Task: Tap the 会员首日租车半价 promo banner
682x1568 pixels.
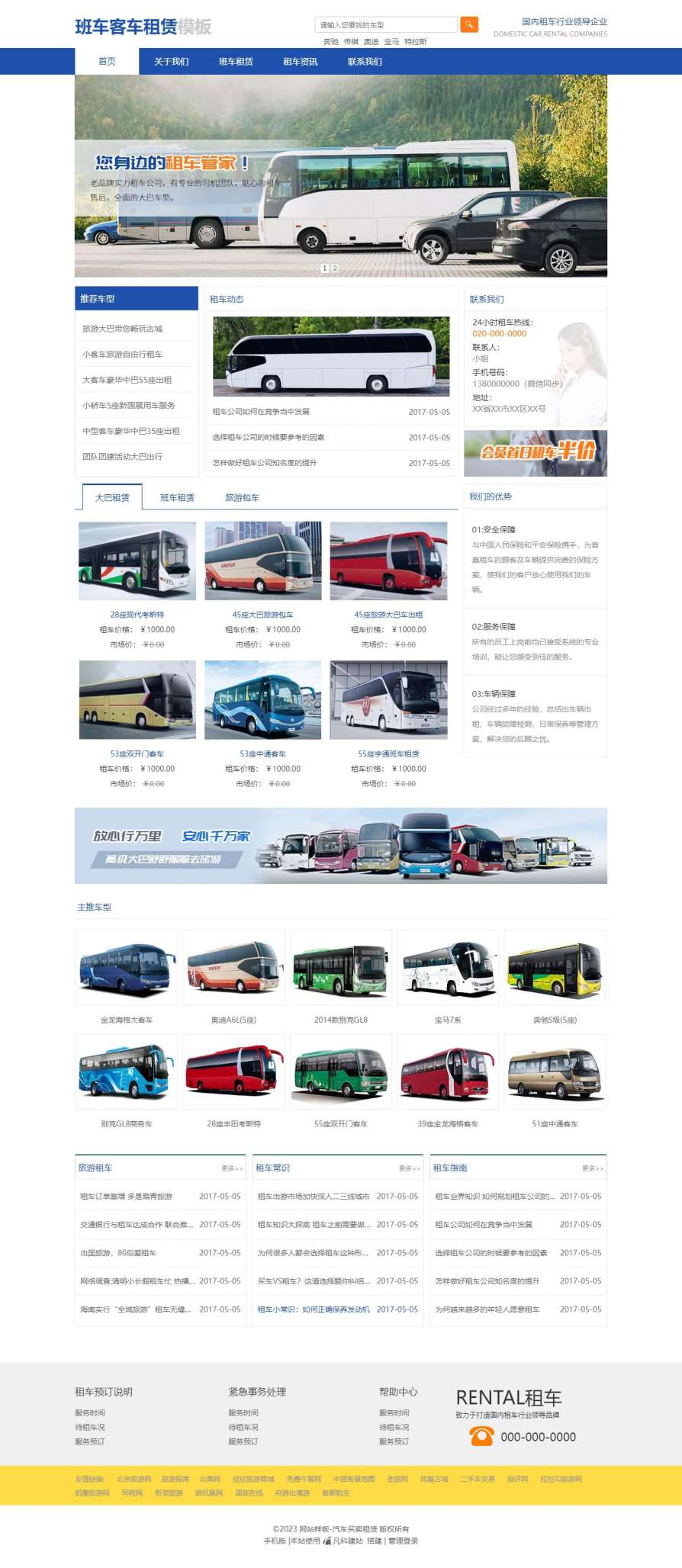Action: pyautogui.click(x=536, y=453)
